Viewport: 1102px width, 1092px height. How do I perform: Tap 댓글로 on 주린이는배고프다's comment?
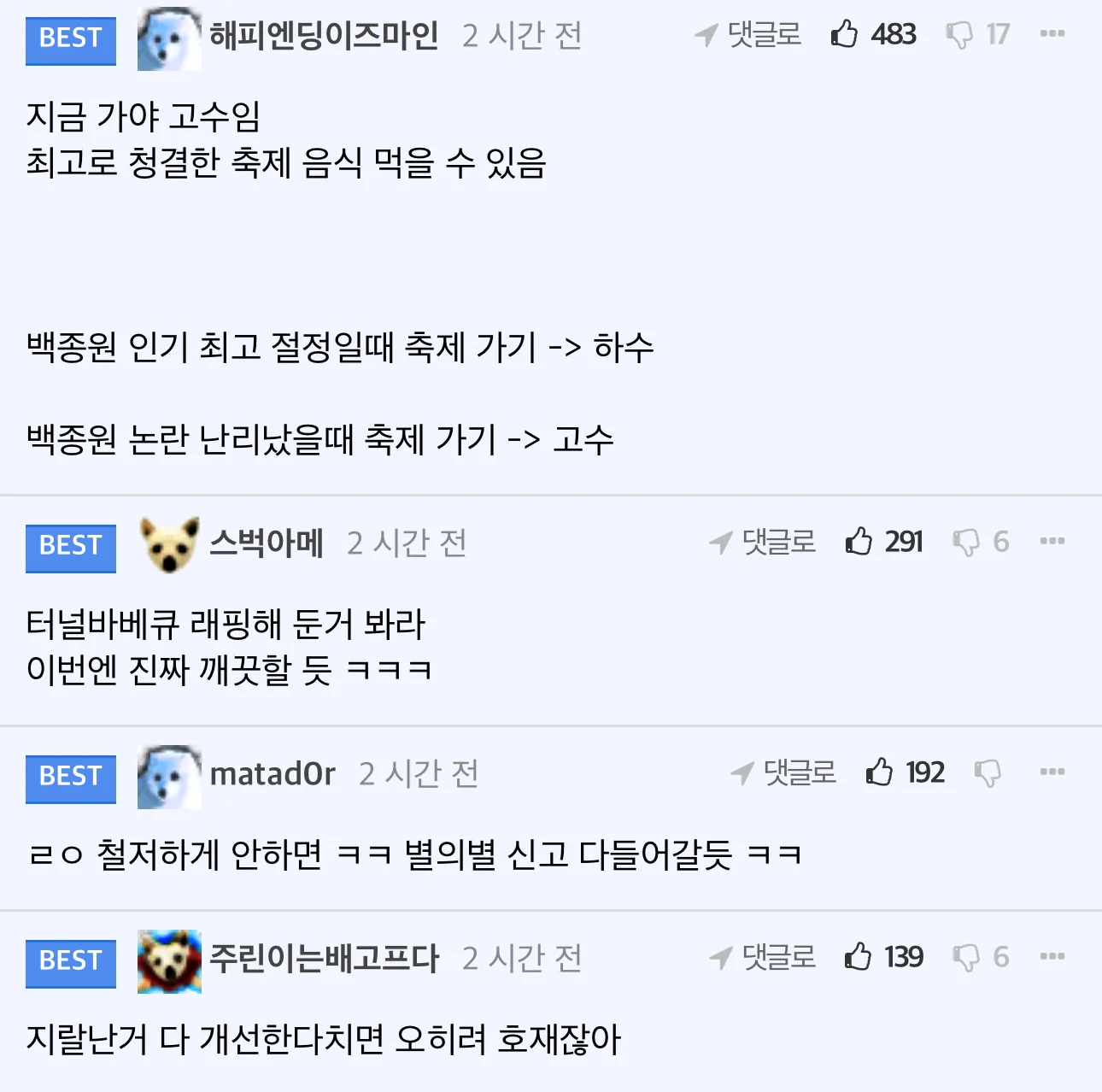tap(763, 957)
